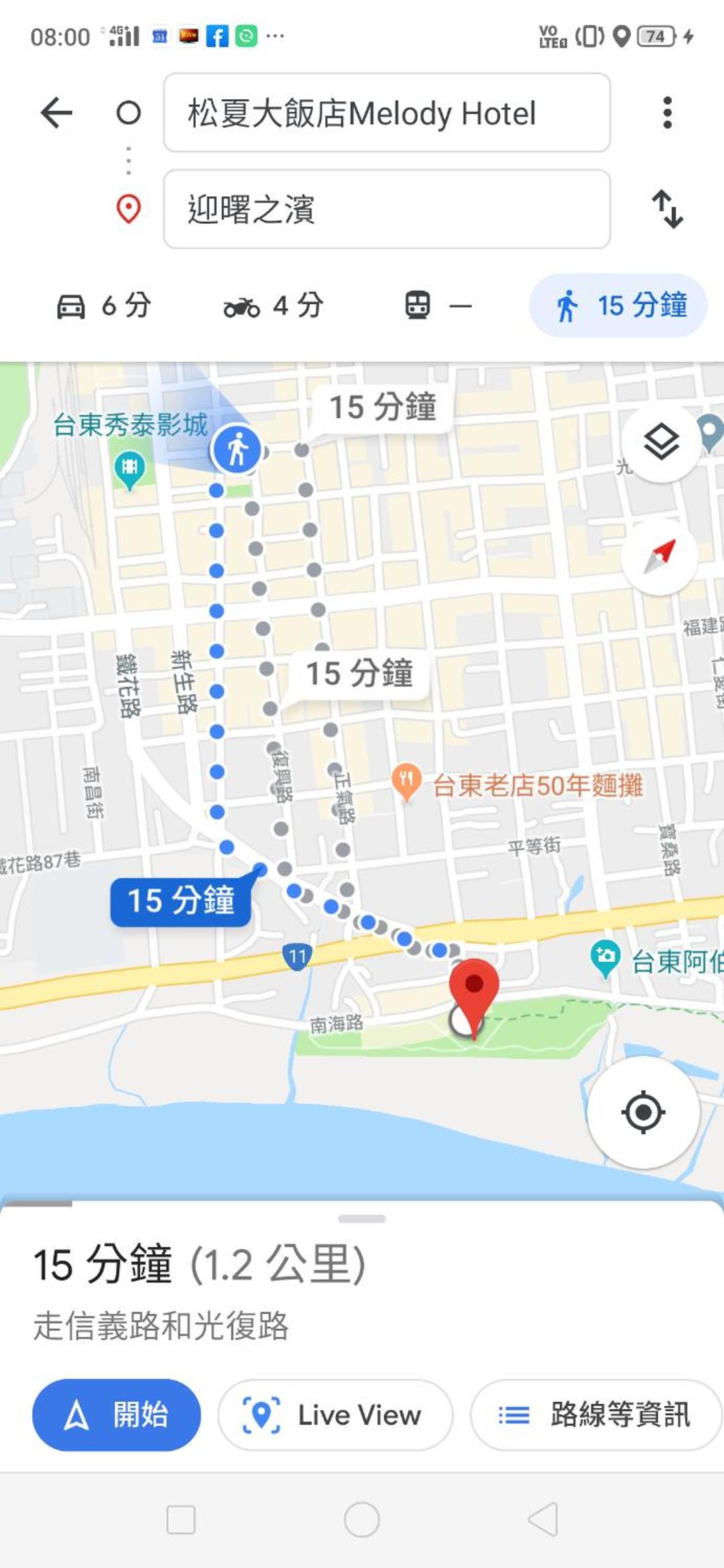Switch to driving mode 6 分
724x1568 pixels.
104,306
